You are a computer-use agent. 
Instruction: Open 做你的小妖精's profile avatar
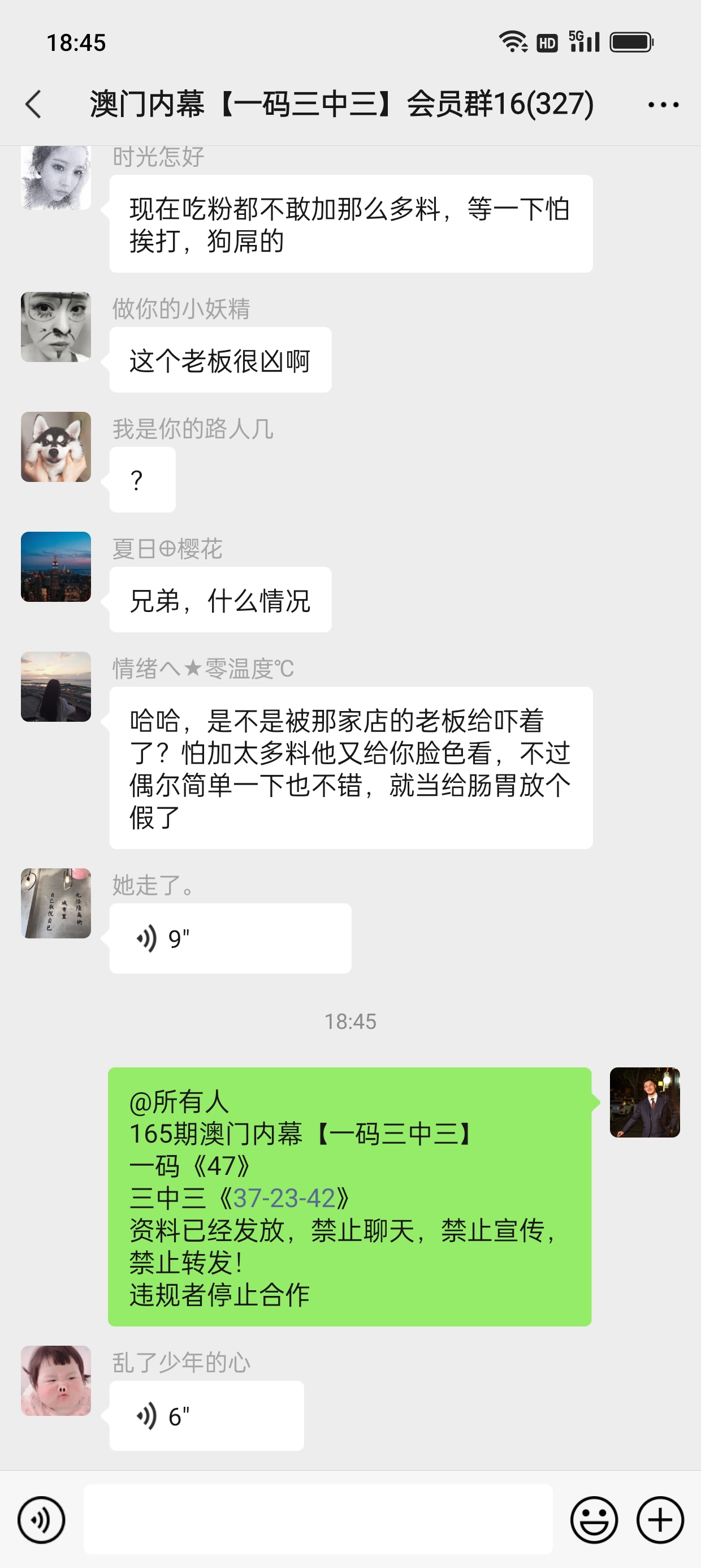(x=56, y=327)
